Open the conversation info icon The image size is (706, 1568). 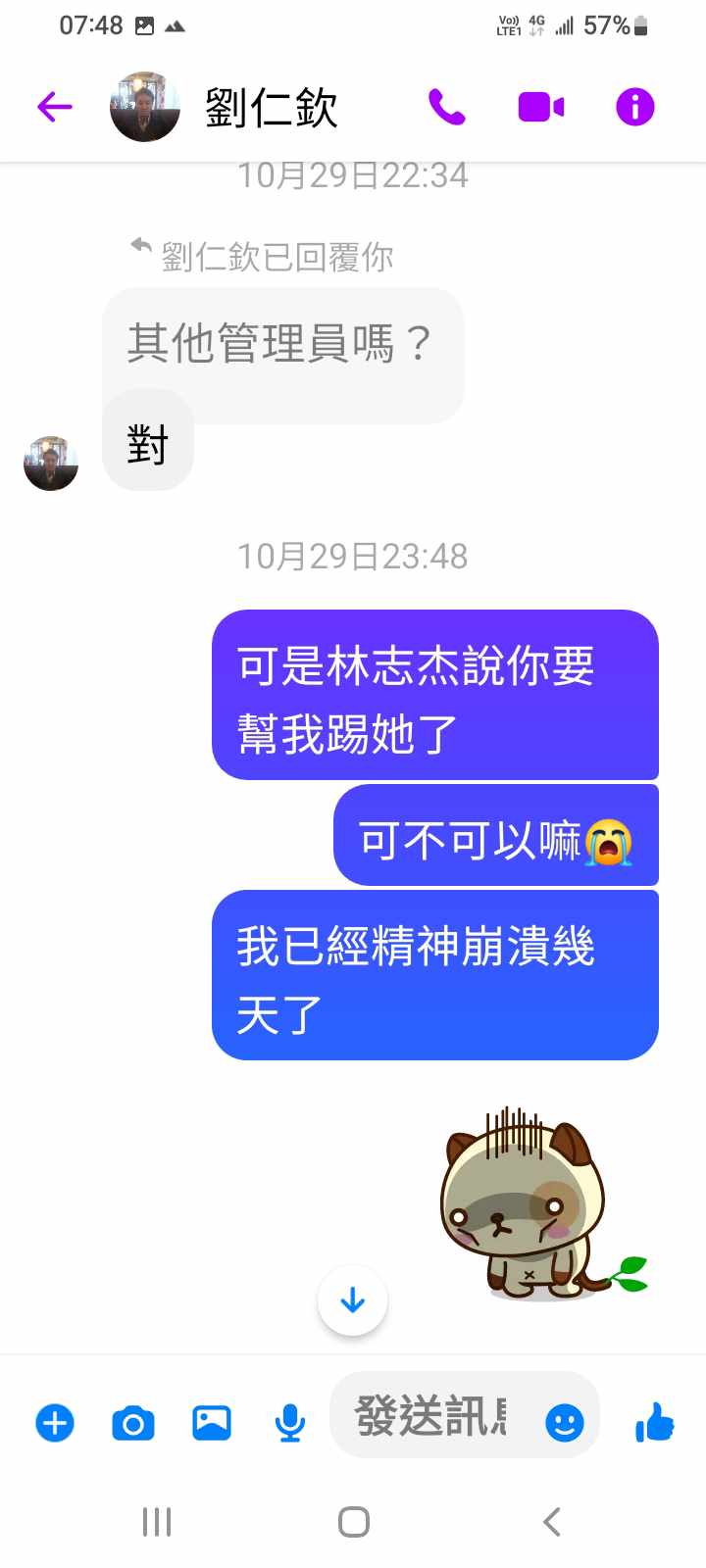[x=634, y=106]
